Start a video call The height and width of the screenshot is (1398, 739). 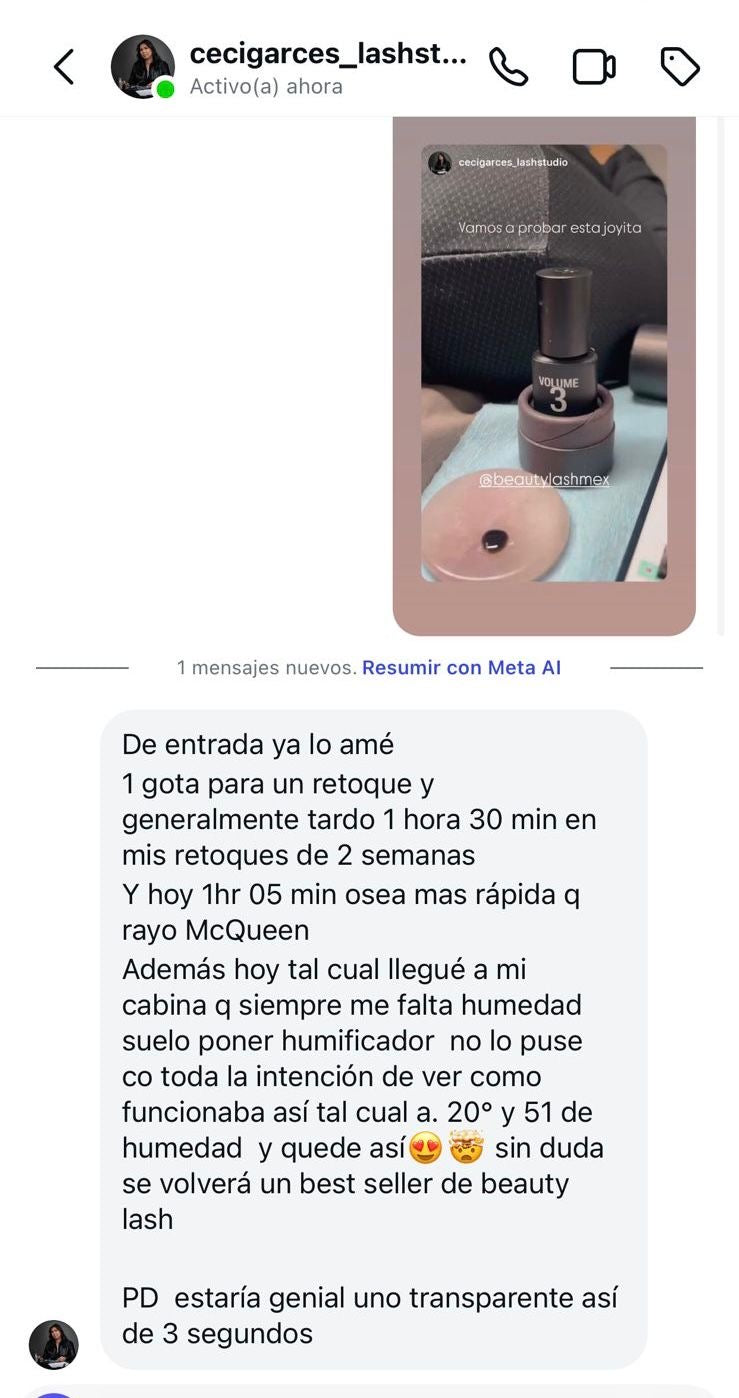pyautogui.click(x=593, y=68)
